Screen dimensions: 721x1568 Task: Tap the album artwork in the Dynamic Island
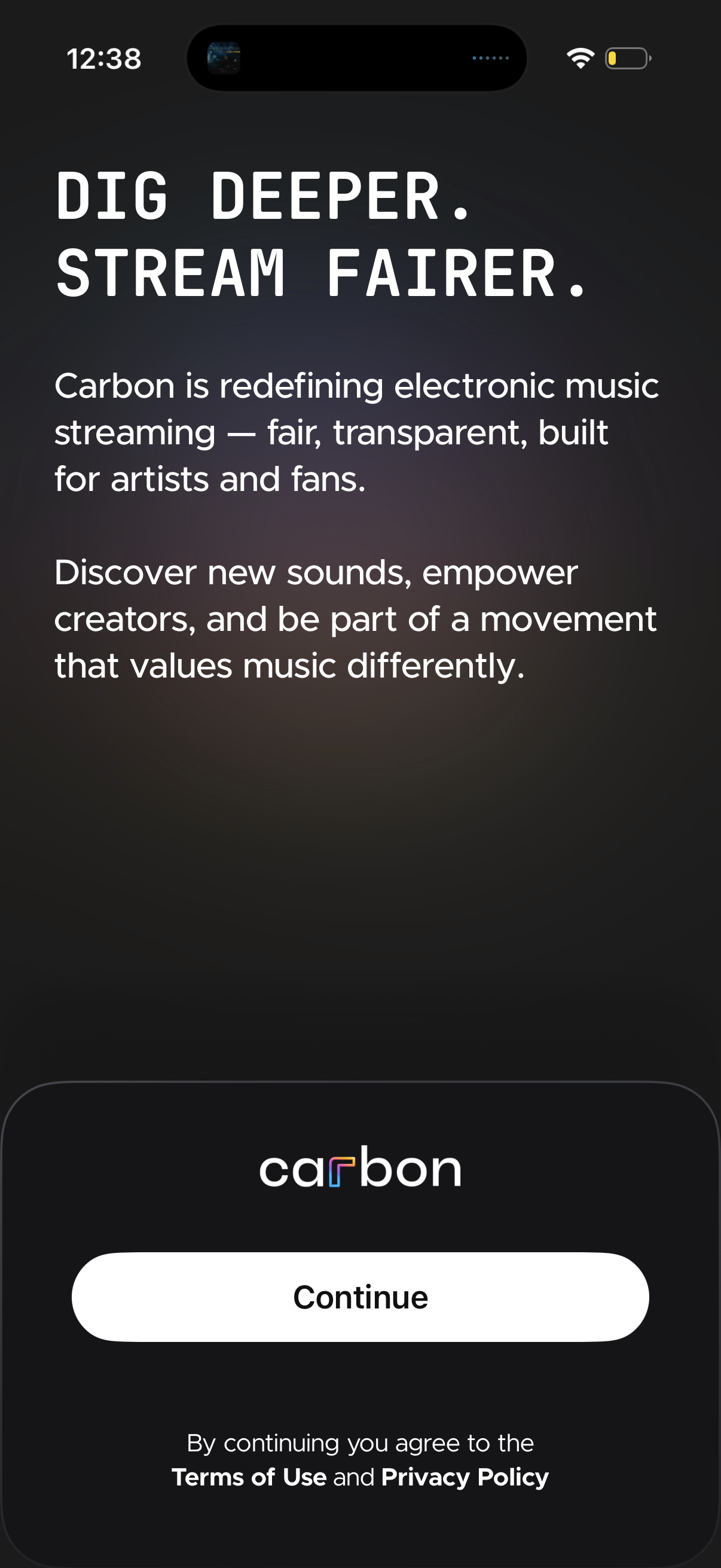coord(226,59)
